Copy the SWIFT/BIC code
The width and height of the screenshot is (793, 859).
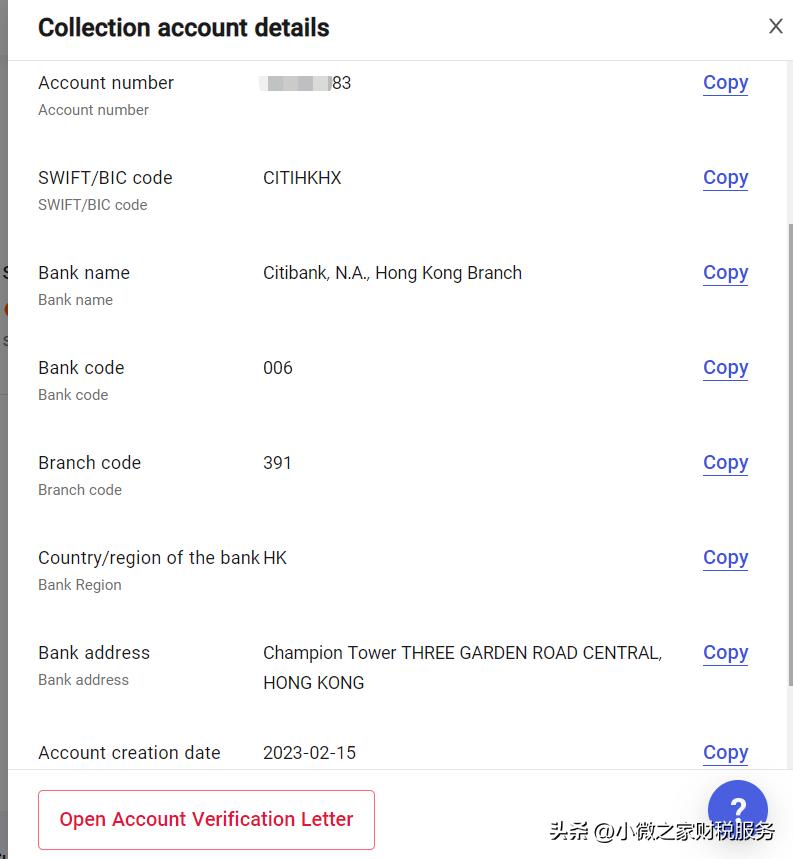click(x=725, y=178)
